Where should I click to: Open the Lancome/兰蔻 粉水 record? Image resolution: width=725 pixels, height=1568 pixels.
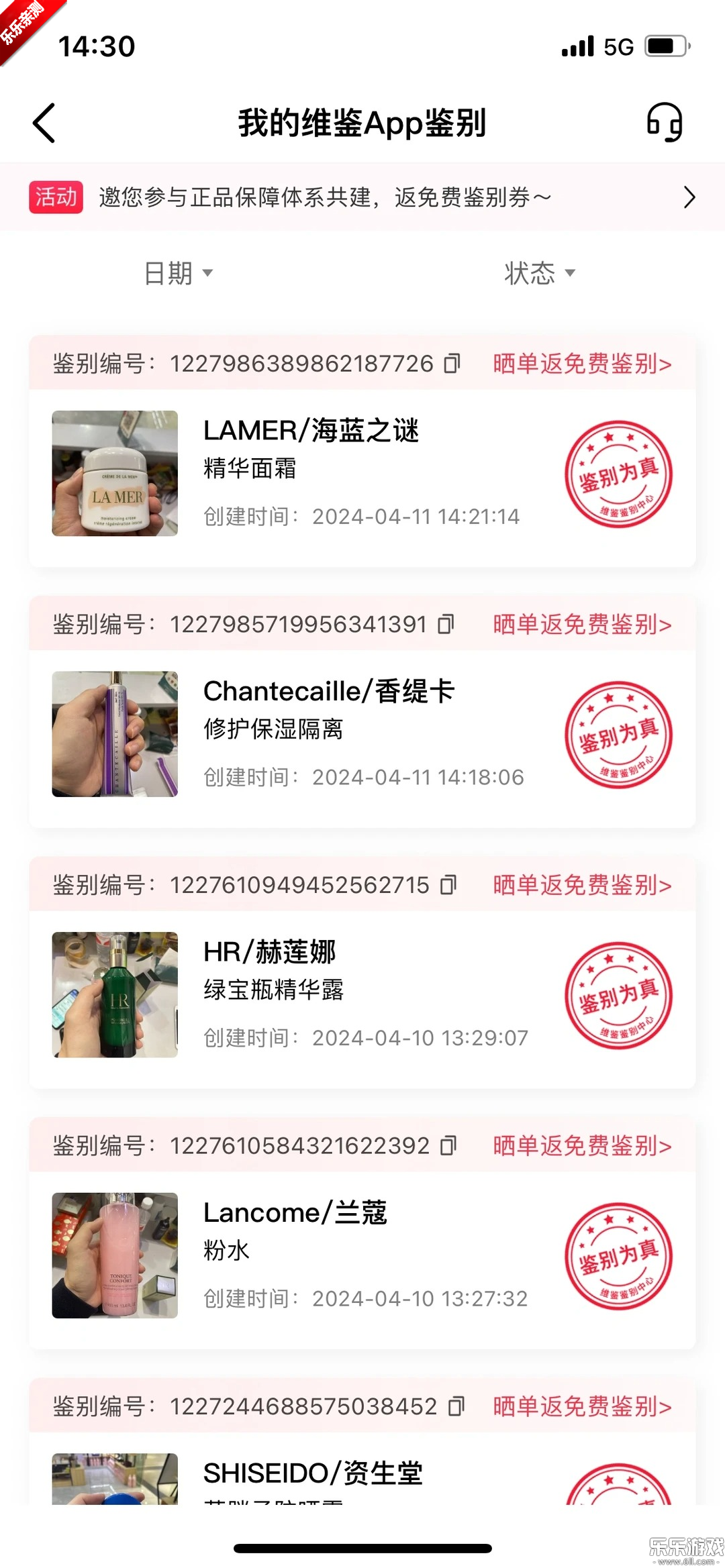(362, 1255)
